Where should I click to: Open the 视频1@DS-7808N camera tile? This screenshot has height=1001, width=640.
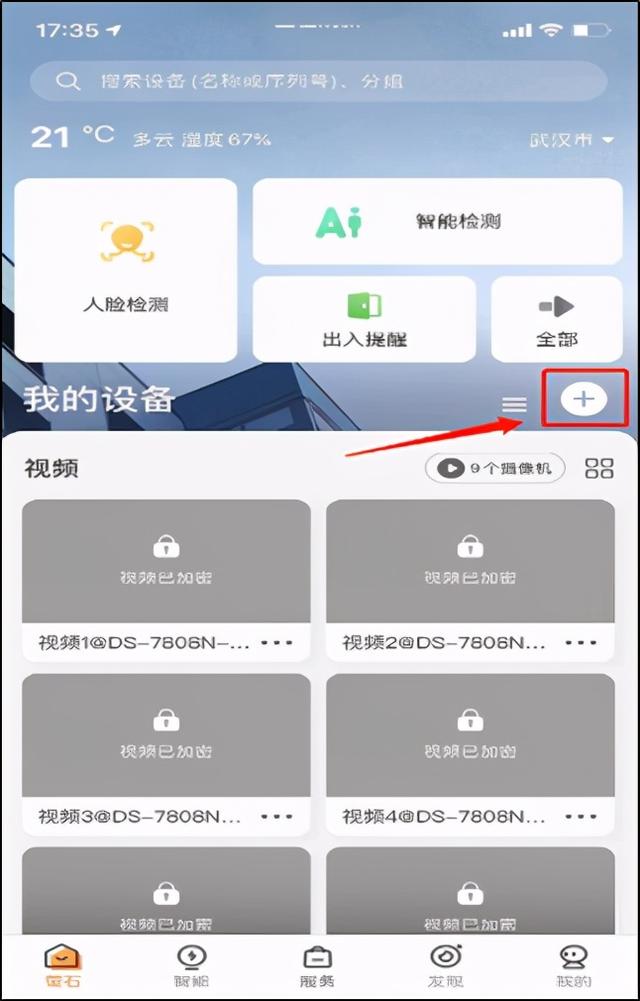coord(166,563)
